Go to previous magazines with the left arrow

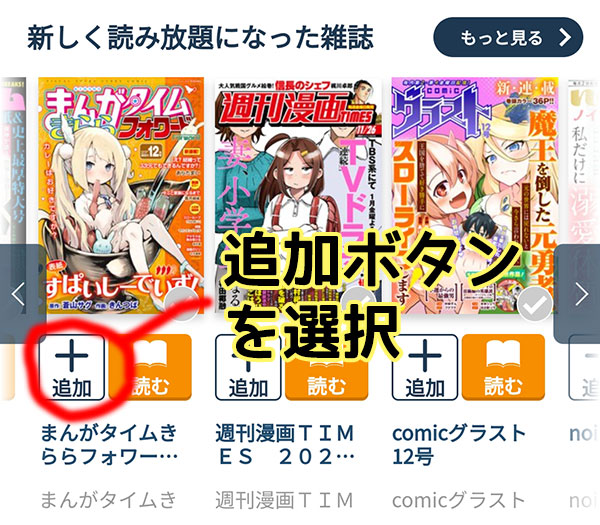[17, 294]
